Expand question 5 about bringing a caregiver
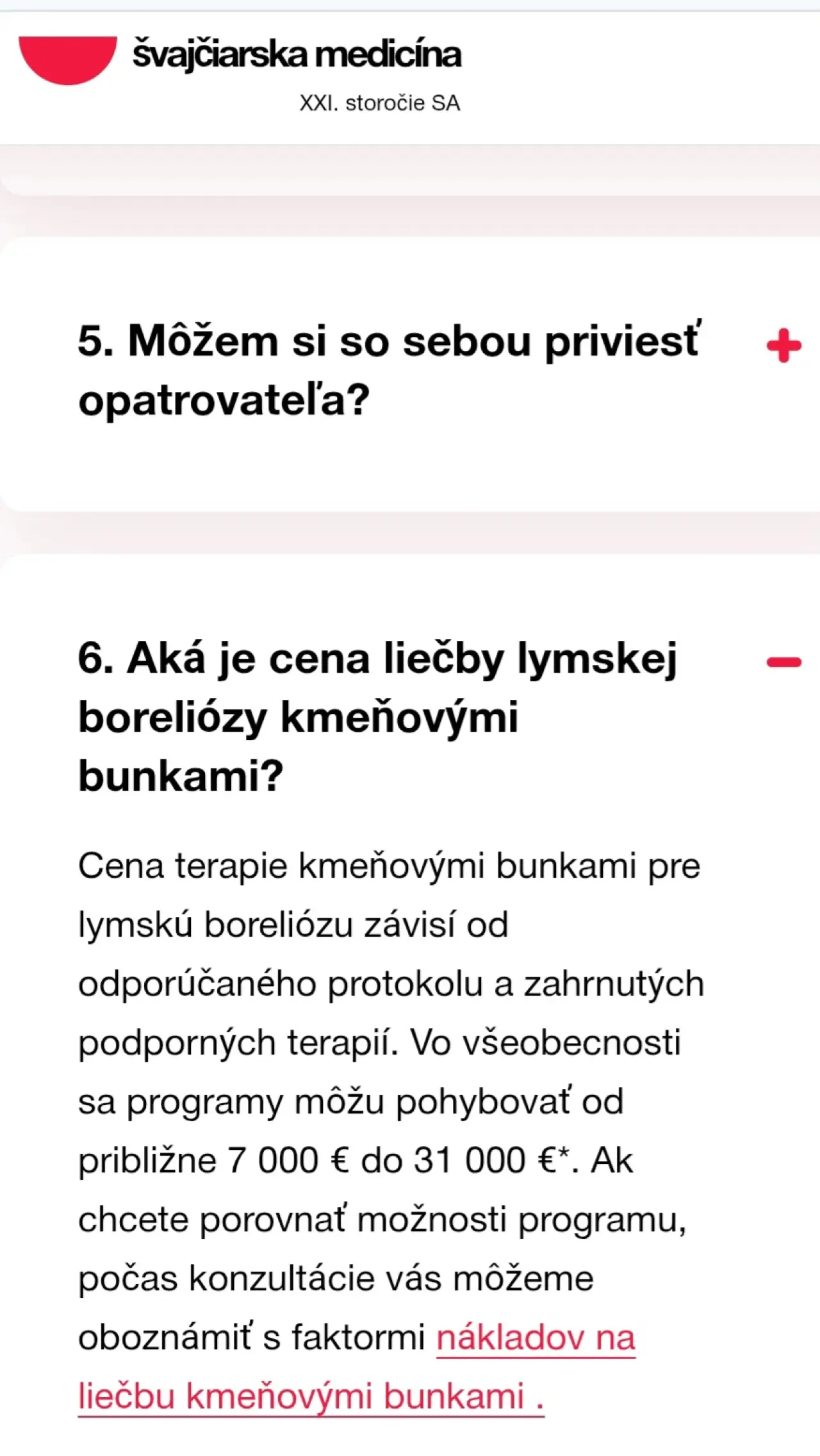Image resolution: width=820 pixels, height=1456 pixels. [784, 346]
